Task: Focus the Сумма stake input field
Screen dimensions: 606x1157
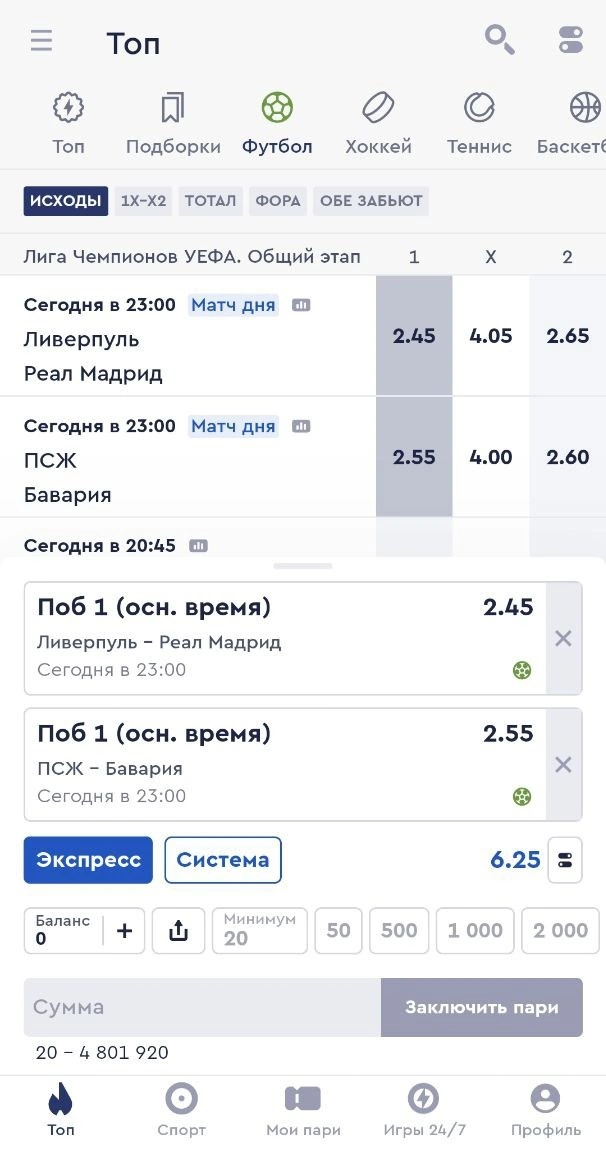Action: (202, 1007)
